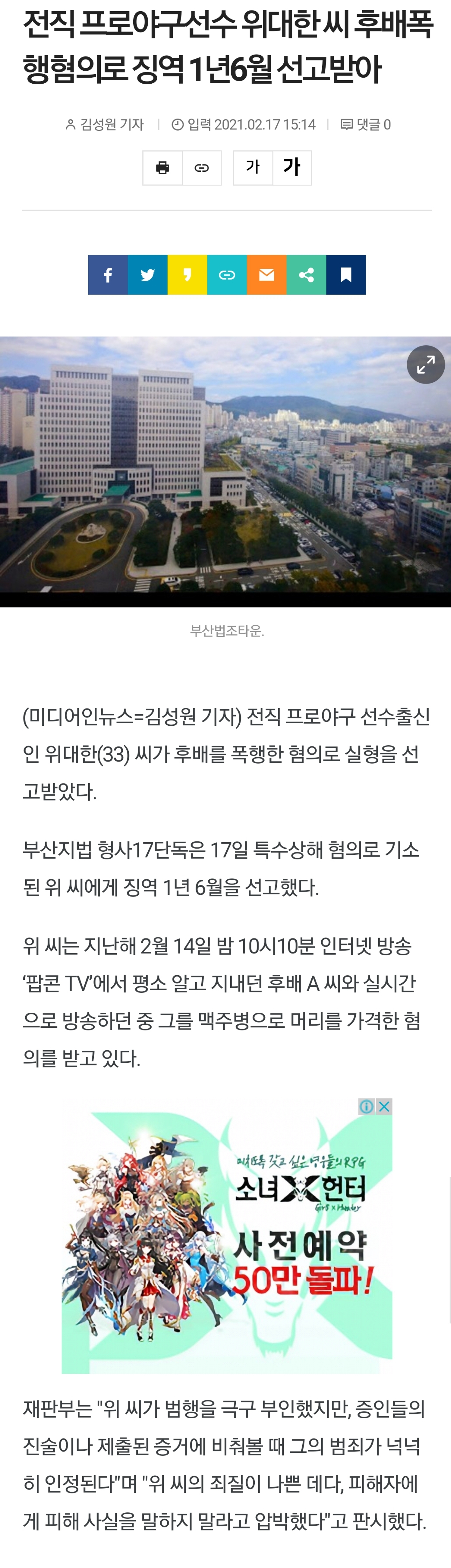Open the 댓글 0 comments link
This screenshot has width=451, height=1568.
point(366,125)
